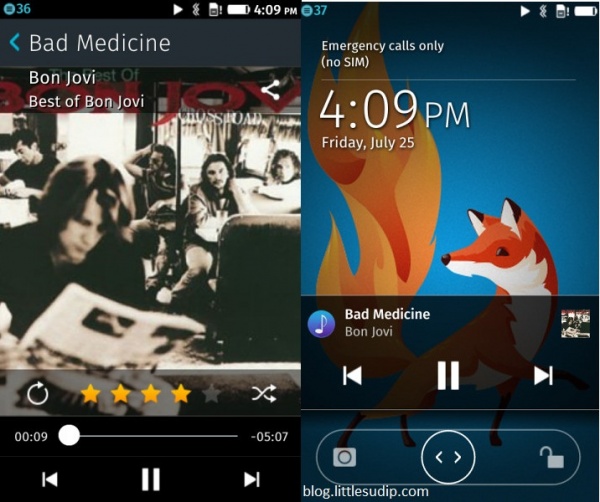Tap the unlock padlock icon
Image resolution: width=600 pixels, height=502 pixels.
click(x=551, y=457)
